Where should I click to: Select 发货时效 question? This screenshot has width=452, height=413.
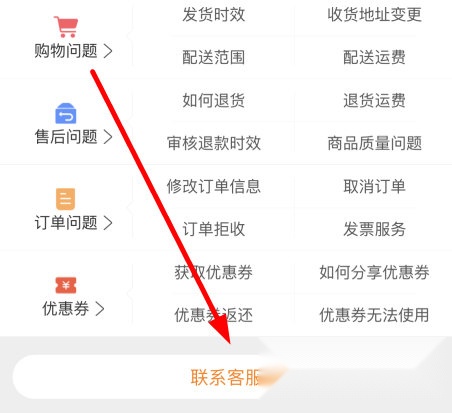point(214,15)
